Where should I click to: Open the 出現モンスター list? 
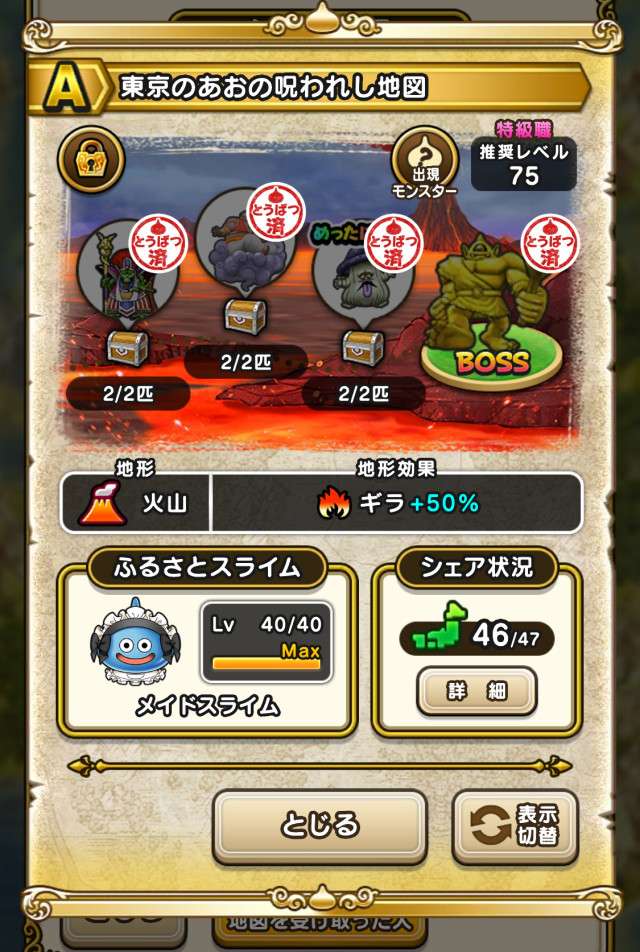[424, 162]
